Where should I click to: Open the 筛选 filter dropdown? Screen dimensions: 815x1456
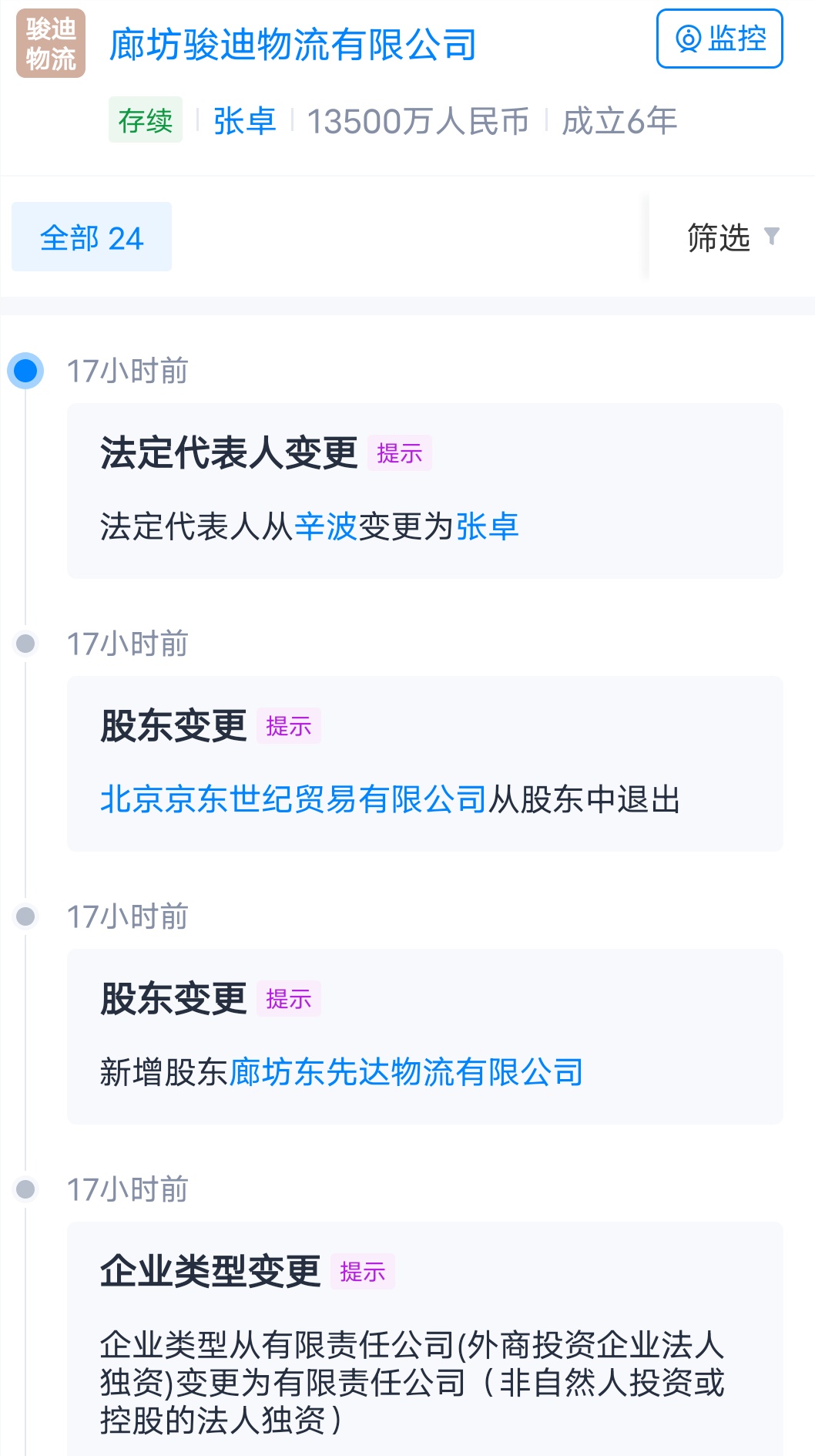[732, 237]
